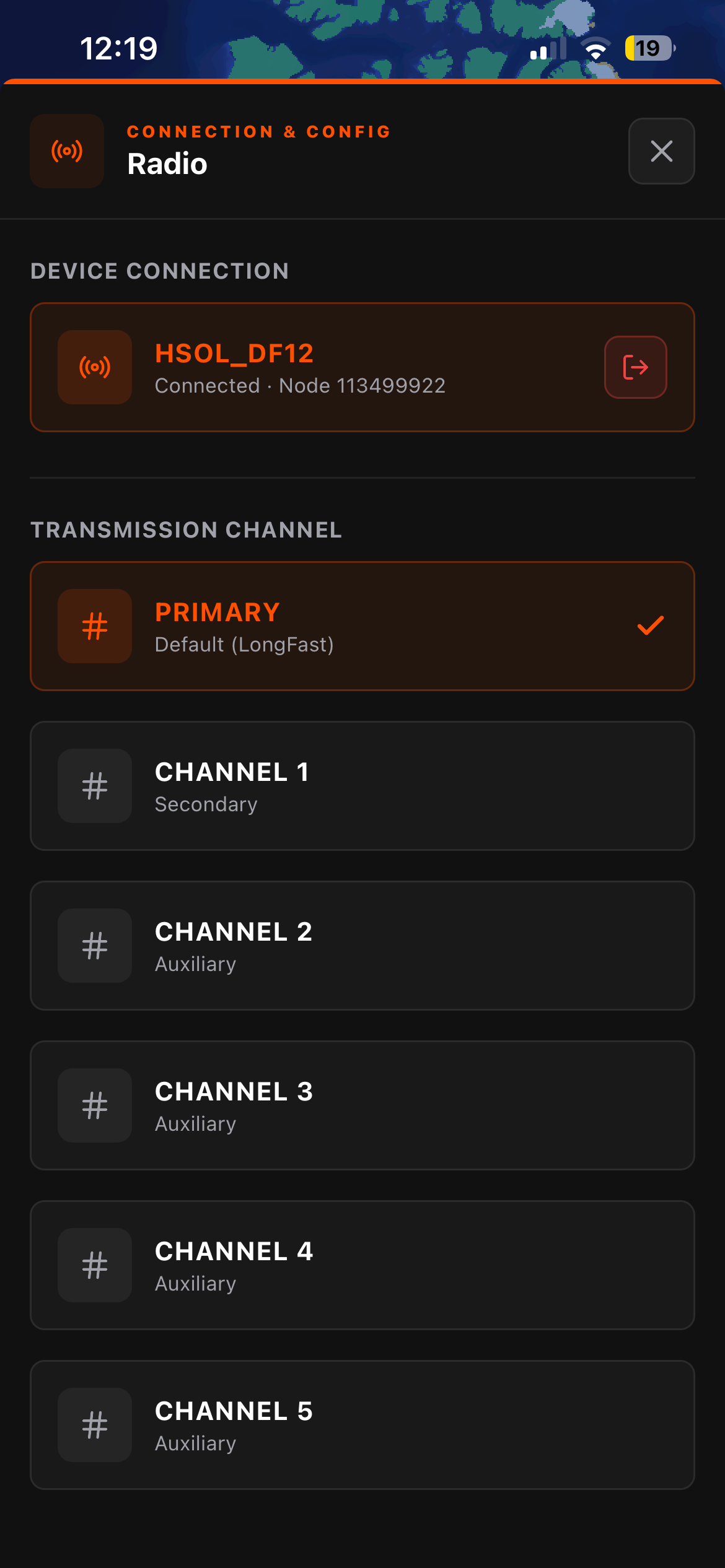The image size is (725, 1568).
Task: Tap the Channel 5 Auxiliary option
Action: [362, 1425]
